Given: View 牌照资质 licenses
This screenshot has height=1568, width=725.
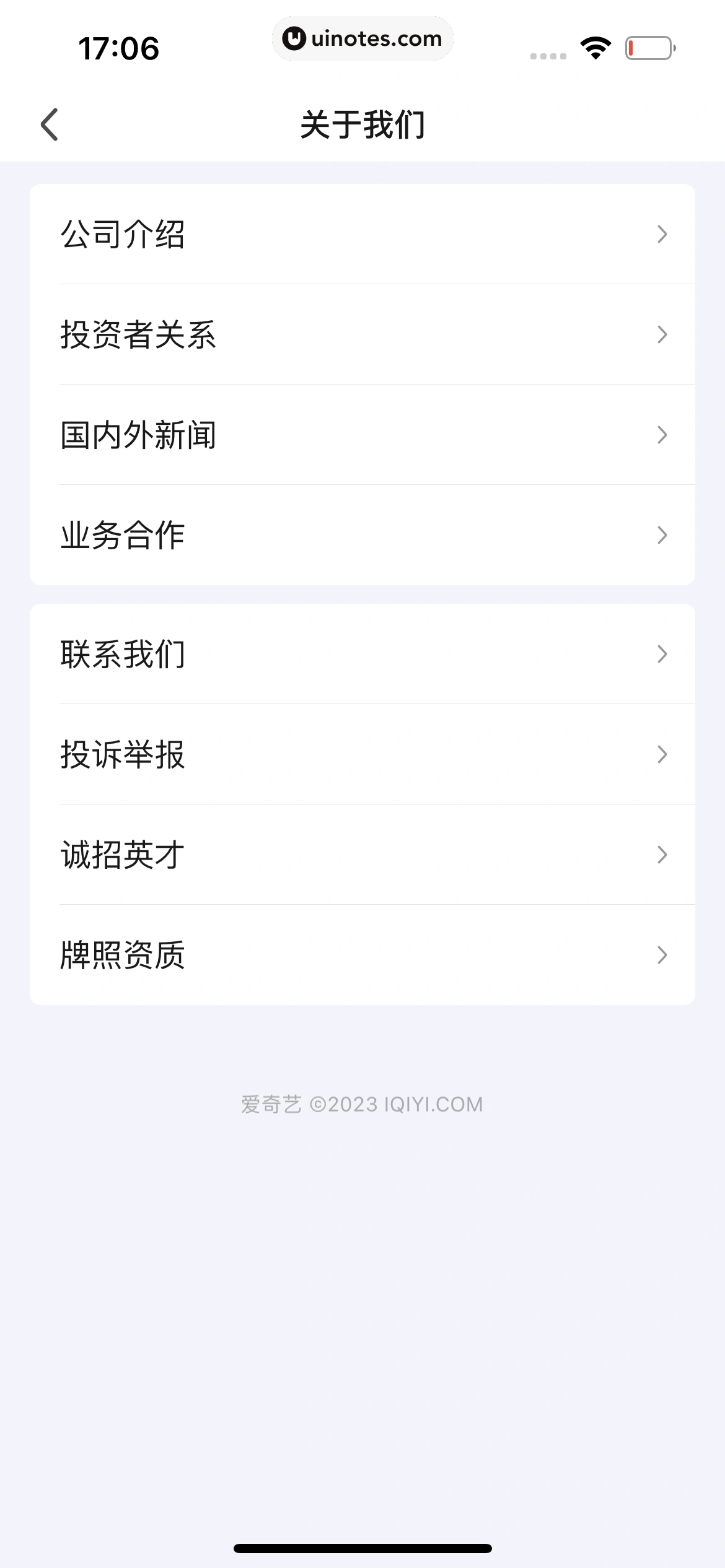Looking at the screenshot, I should coord(362,956).
